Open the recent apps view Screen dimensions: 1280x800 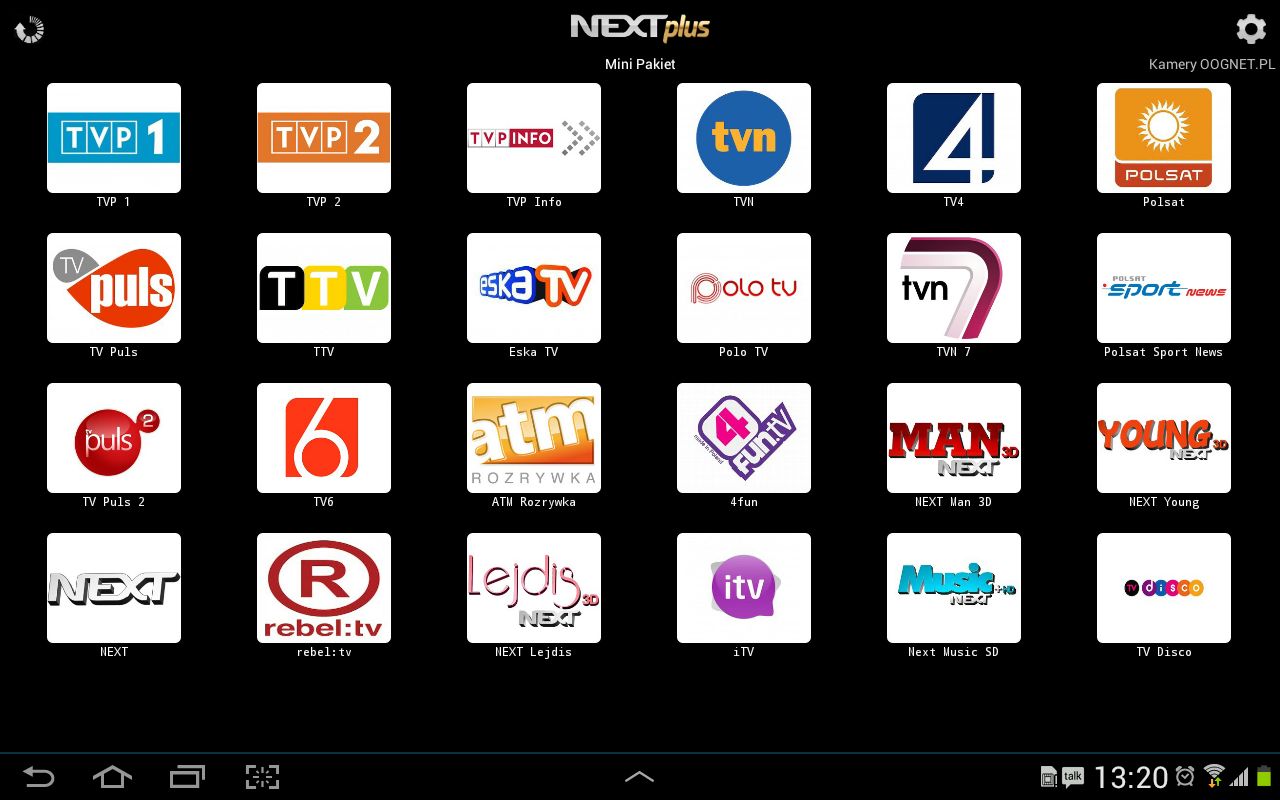point(187,777)
